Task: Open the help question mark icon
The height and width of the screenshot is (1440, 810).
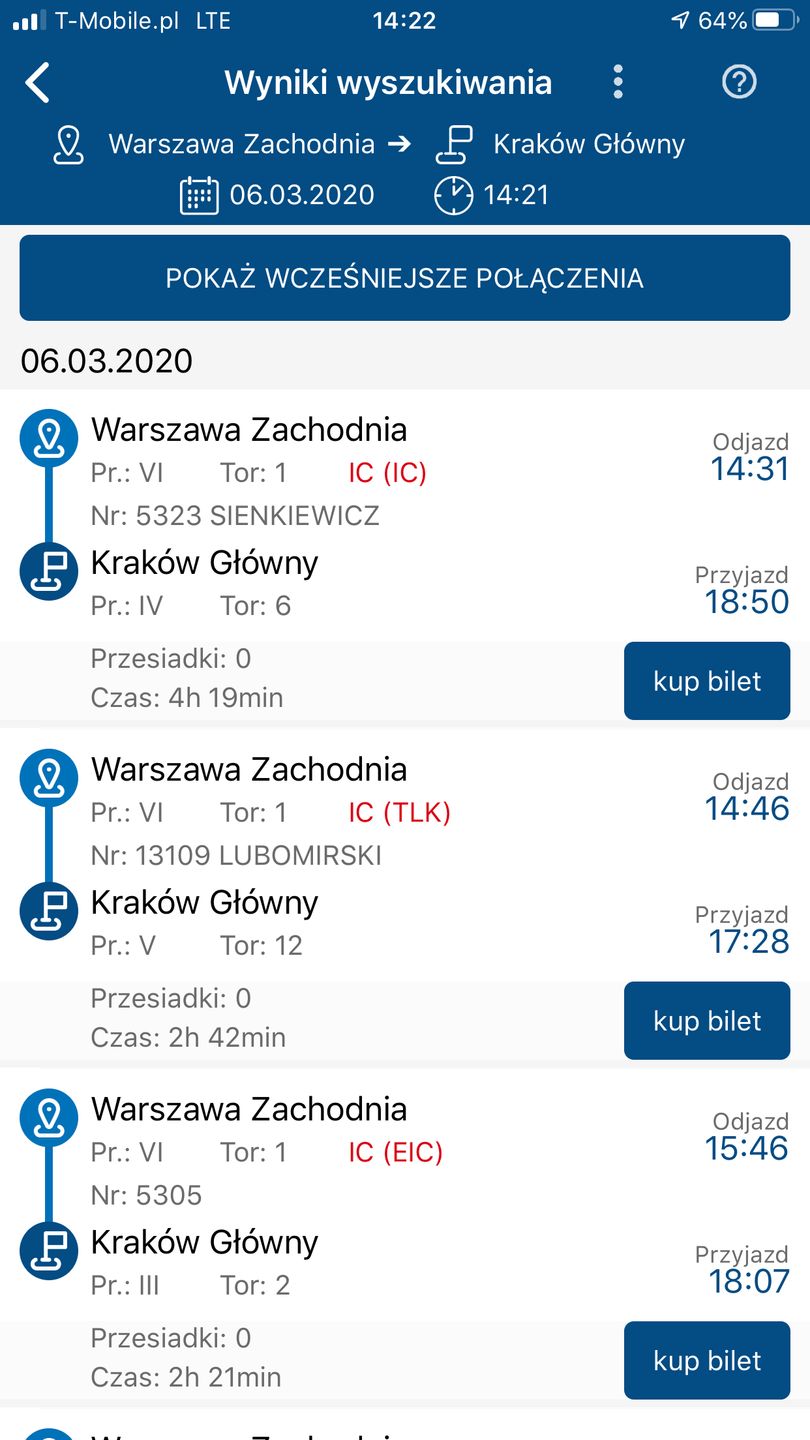Action: (x=739, y=82)
